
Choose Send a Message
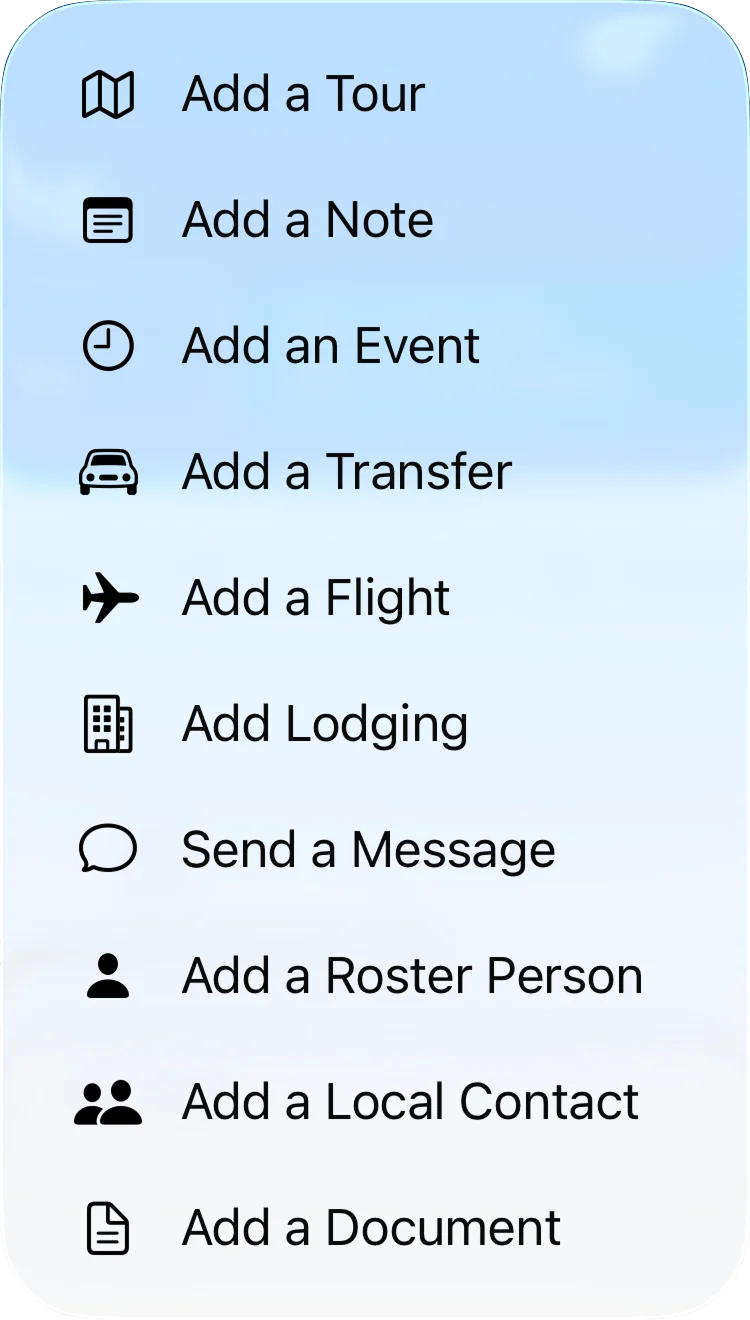(368, 849)
